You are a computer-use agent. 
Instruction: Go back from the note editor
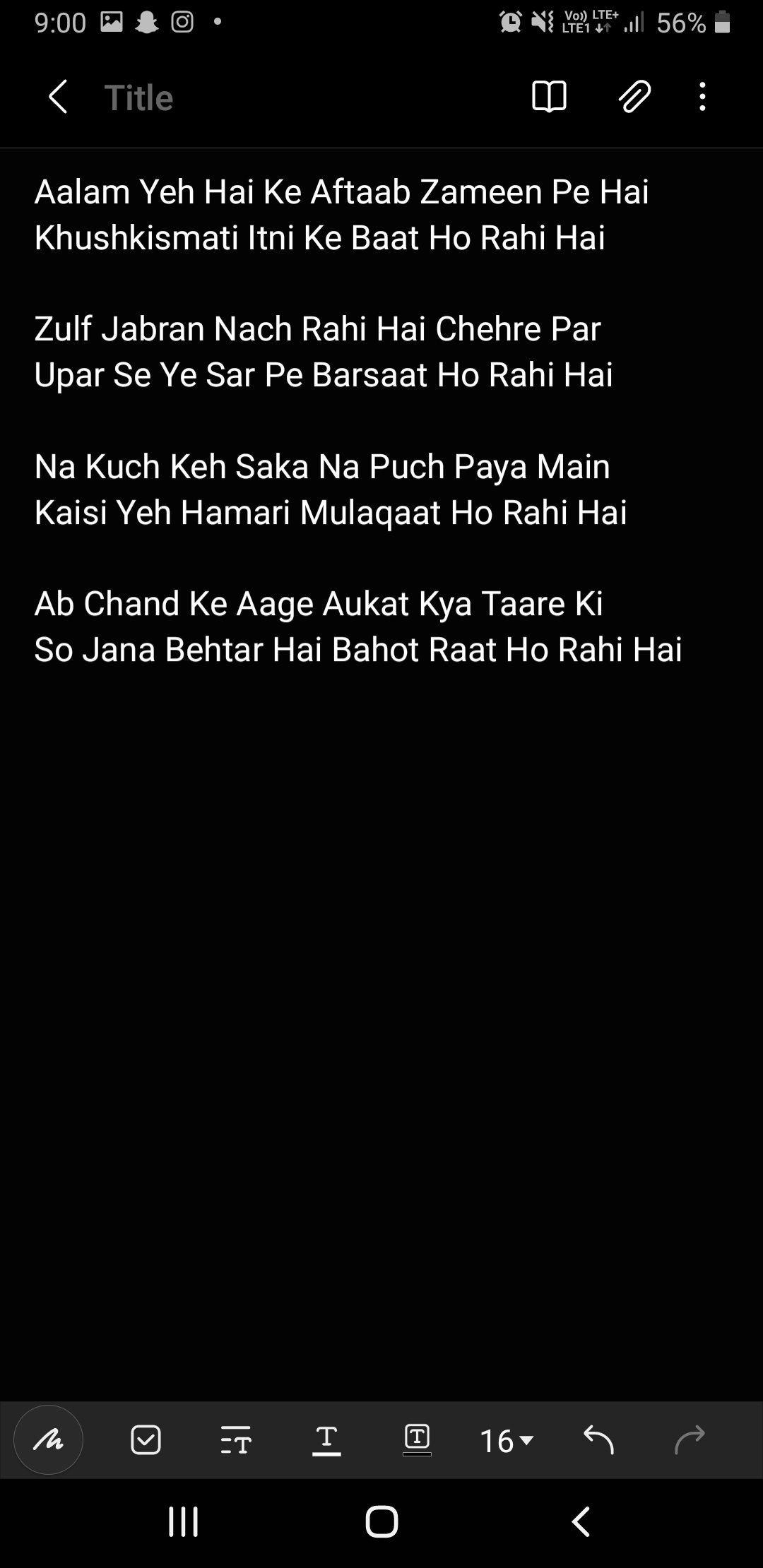coord(58,97)
